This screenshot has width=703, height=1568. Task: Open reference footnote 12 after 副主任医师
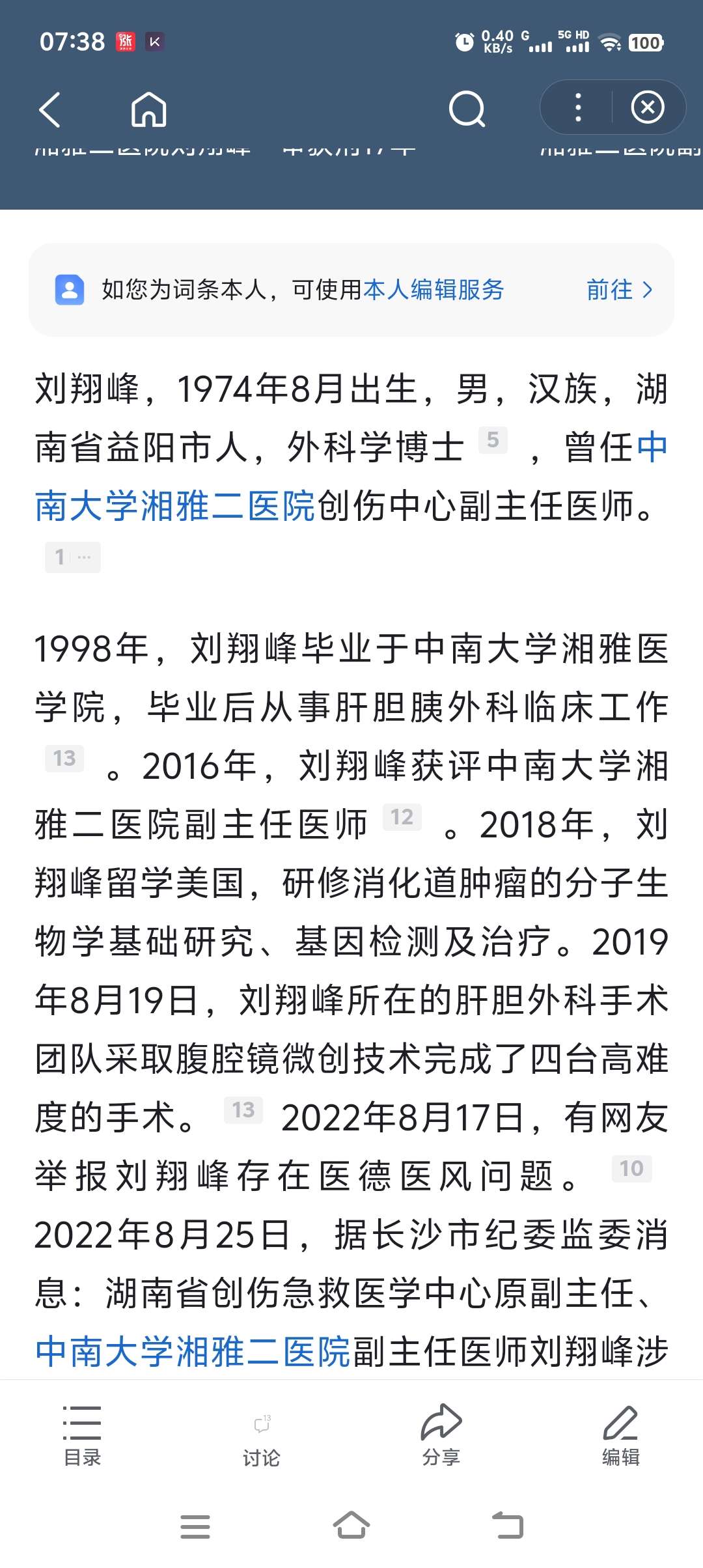(402, 817)
